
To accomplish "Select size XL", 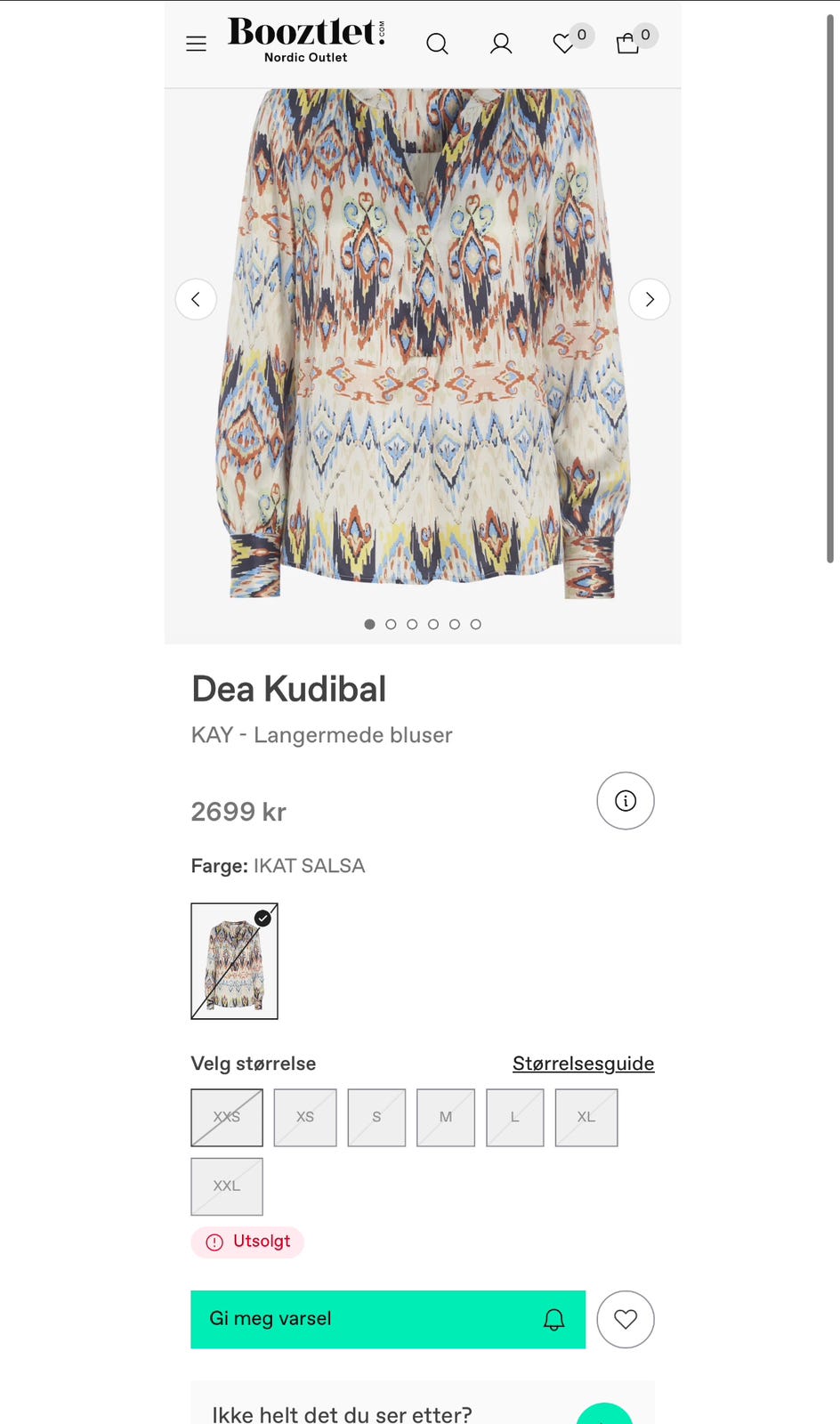I will point(586,1117).
